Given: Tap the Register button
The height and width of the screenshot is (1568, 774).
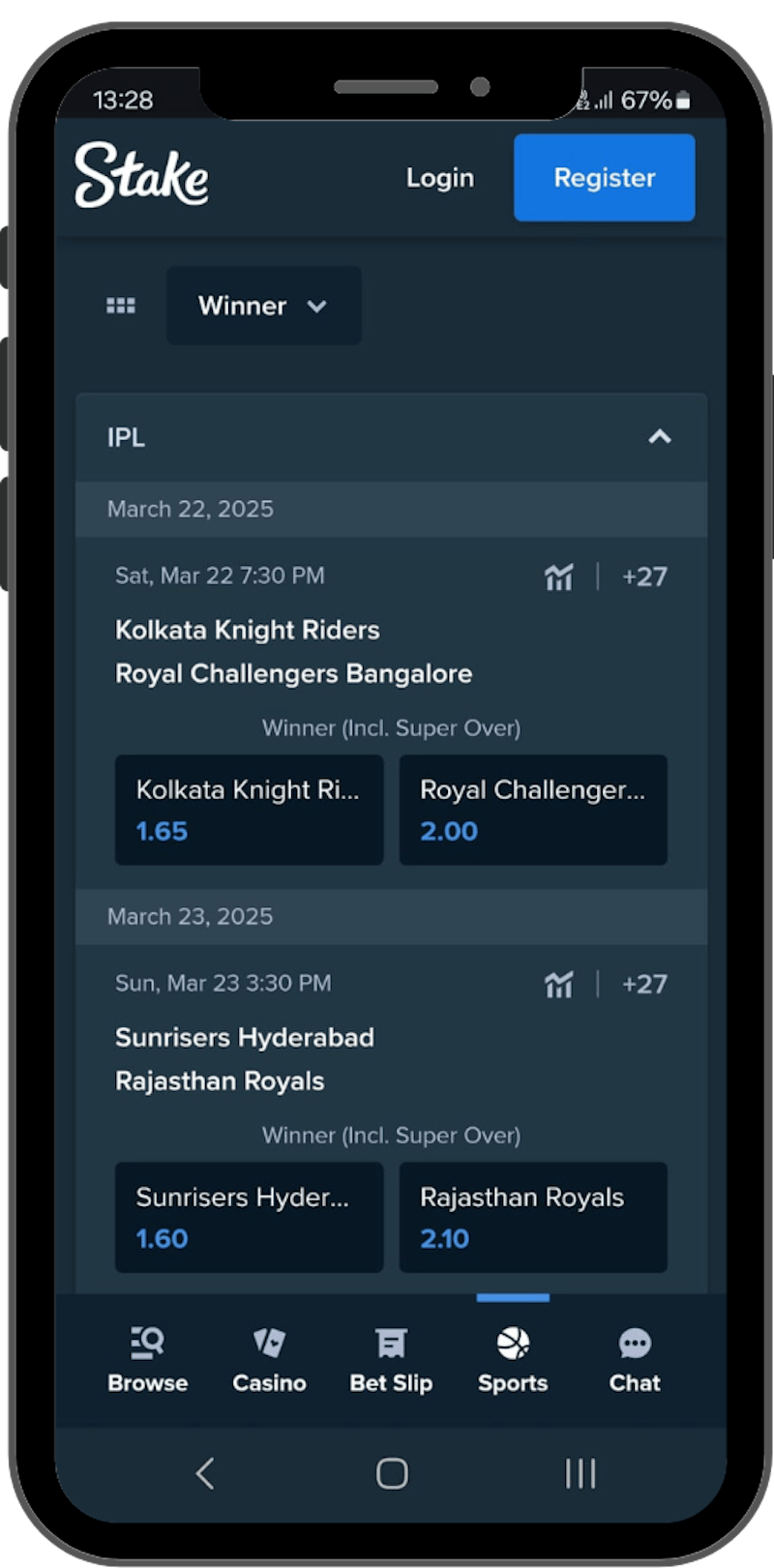Looking at the screenshot, I should [604, 178].
